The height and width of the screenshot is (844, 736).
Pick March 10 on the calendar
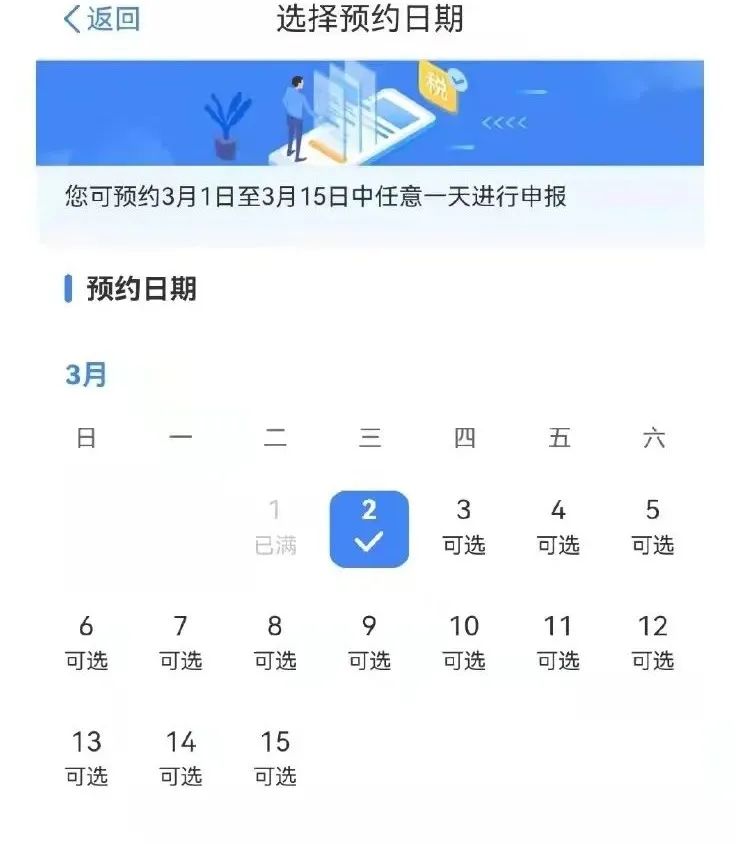click(x=464, y=644)
